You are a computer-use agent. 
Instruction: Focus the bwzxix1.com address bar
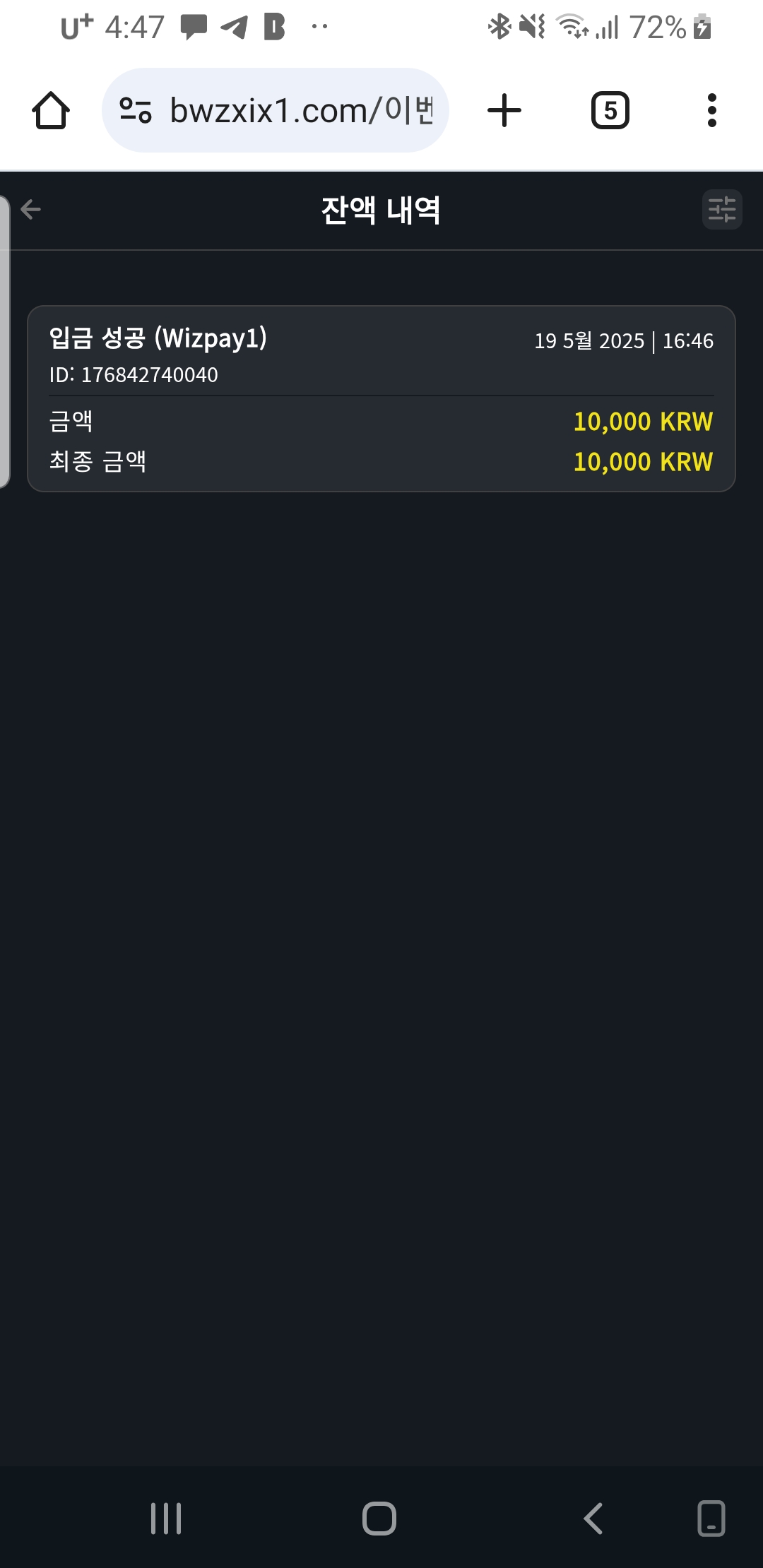[300, 111]
